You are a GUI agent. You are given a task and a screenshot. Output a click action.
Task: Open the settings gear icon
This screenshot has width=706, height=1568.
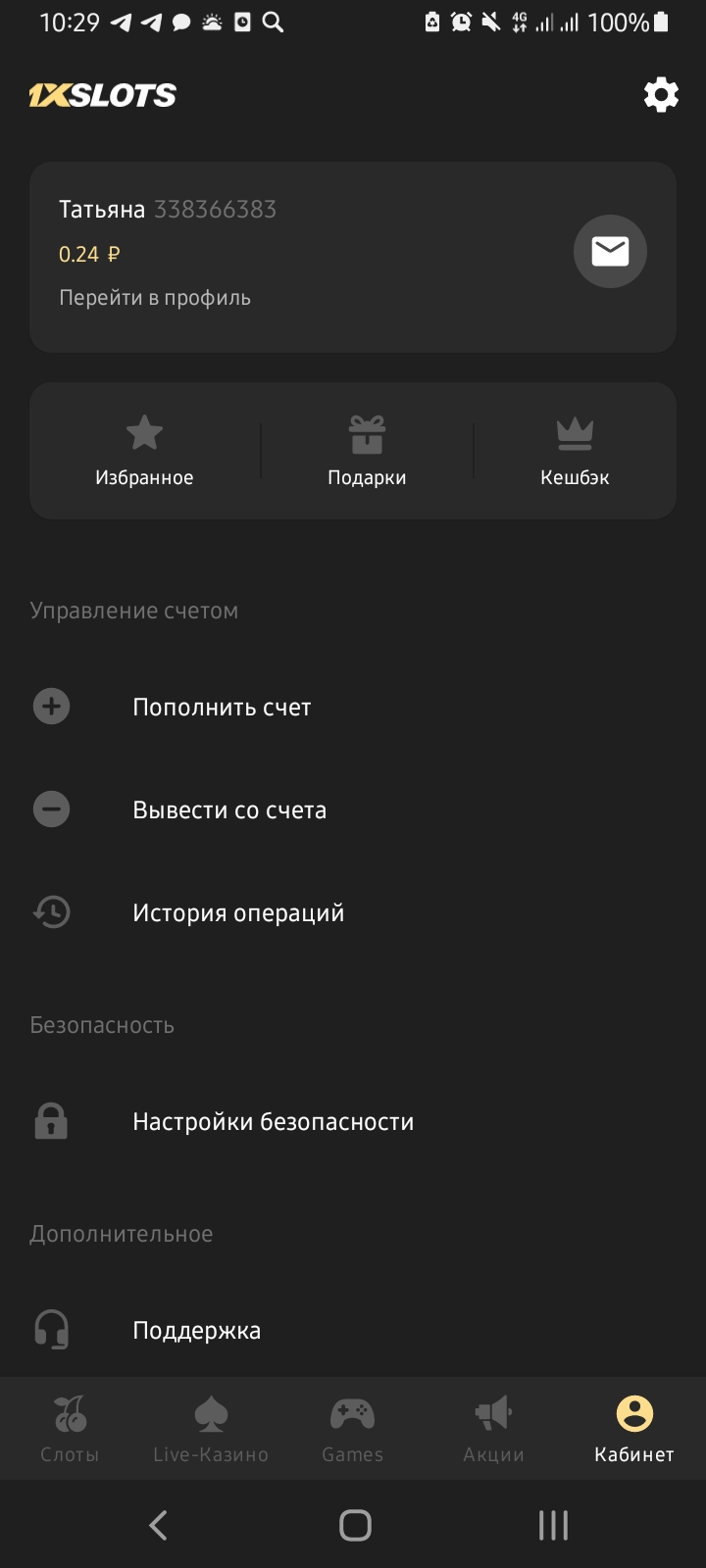coord(661,95)
